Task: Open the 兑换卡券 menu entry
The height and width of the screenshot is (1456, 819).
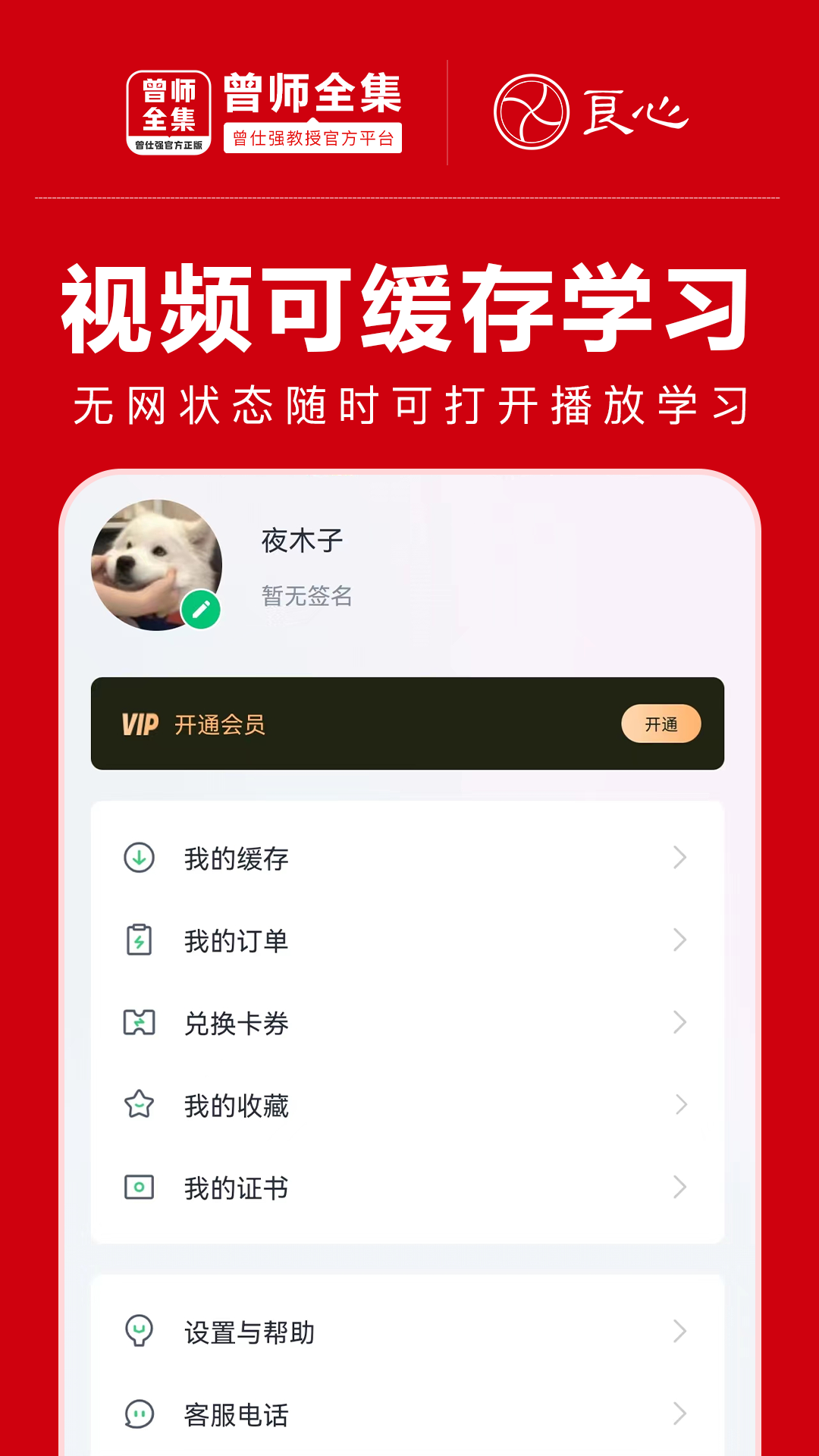Action: pyautogui.click(x=409, y=1023)
